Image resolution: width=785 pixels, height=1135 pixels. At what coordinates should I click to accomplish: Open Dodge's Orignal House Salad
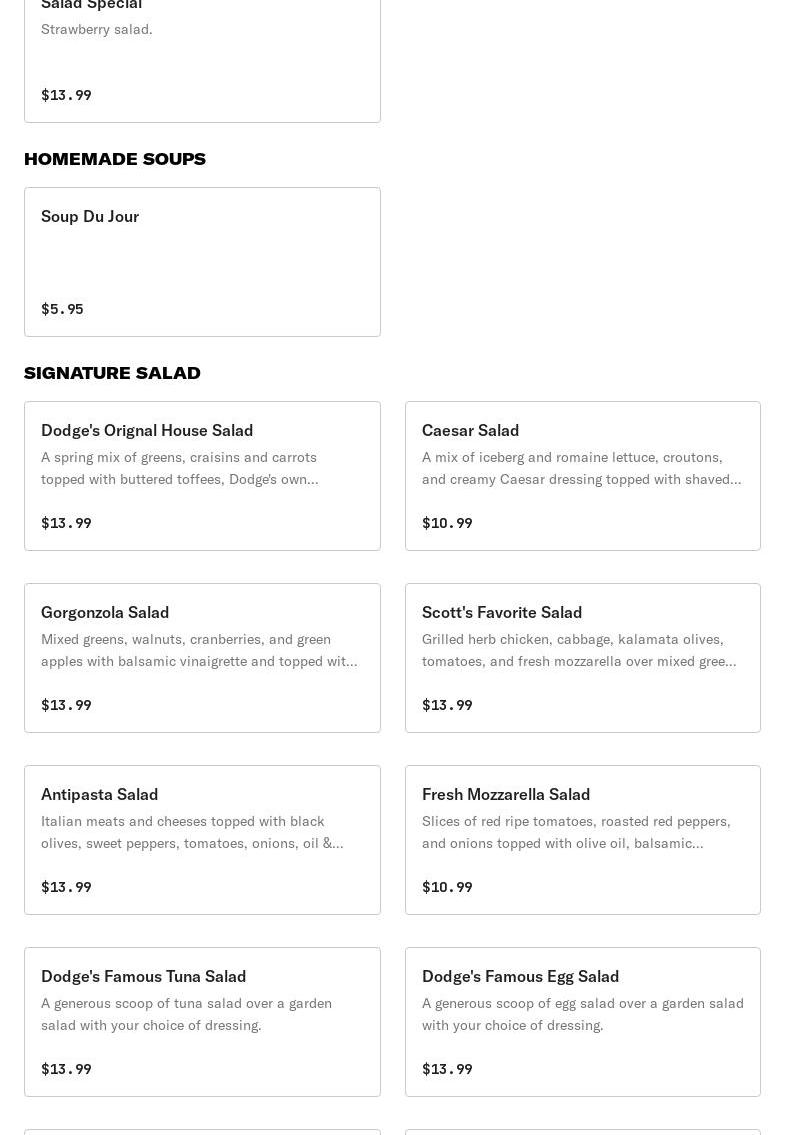(x=202, y=476)
